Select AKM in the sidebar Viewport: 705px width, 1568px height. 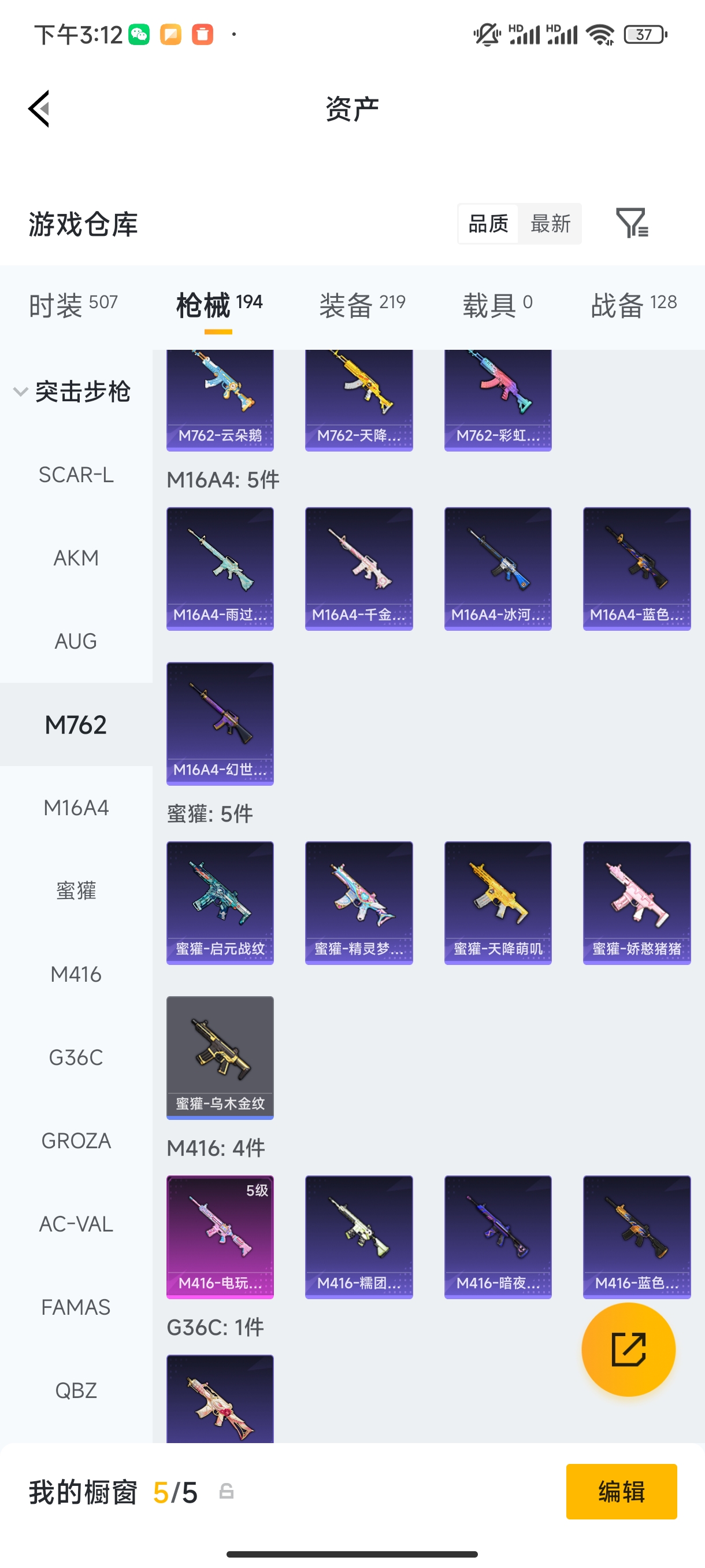[76, 557]
